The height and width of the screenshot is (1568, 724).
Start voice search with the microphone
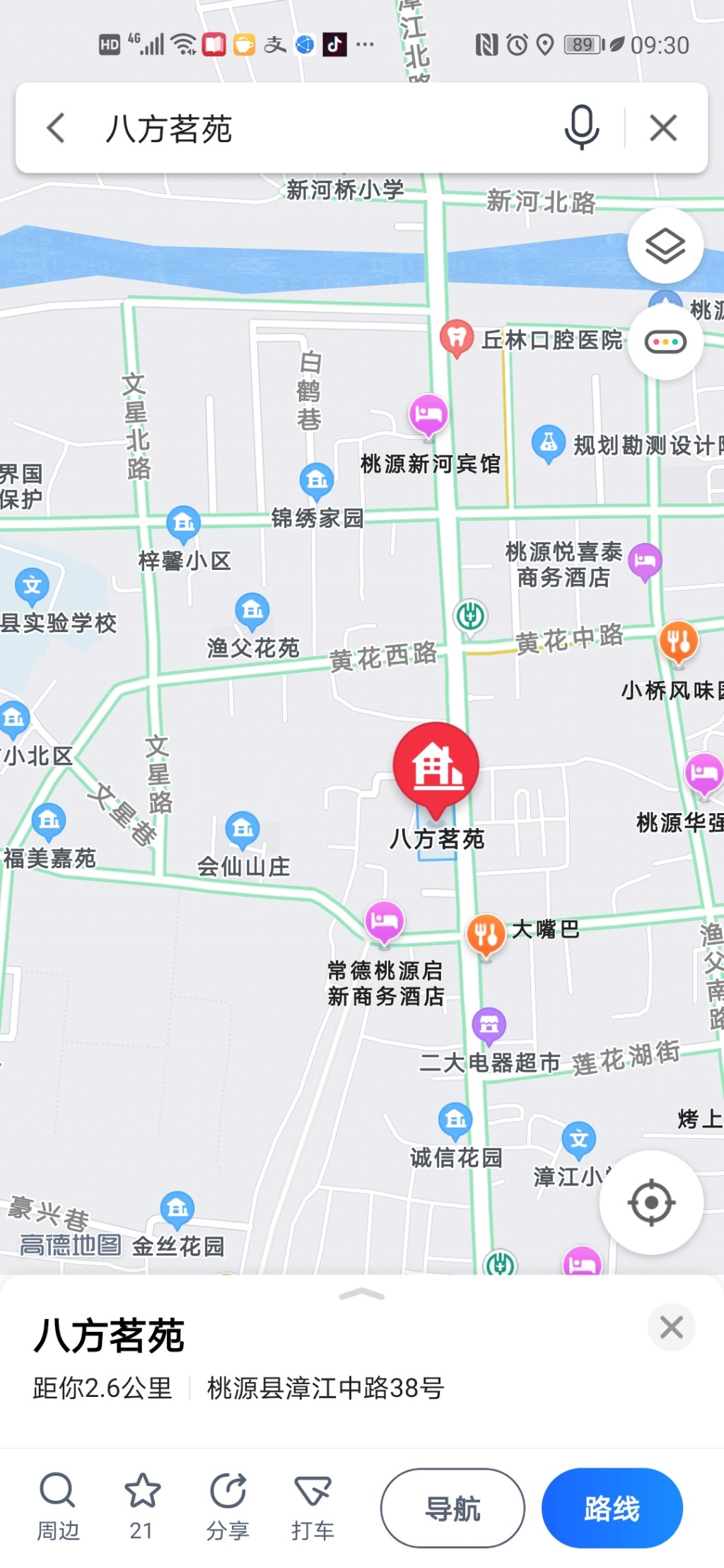(x=581, y=127)
